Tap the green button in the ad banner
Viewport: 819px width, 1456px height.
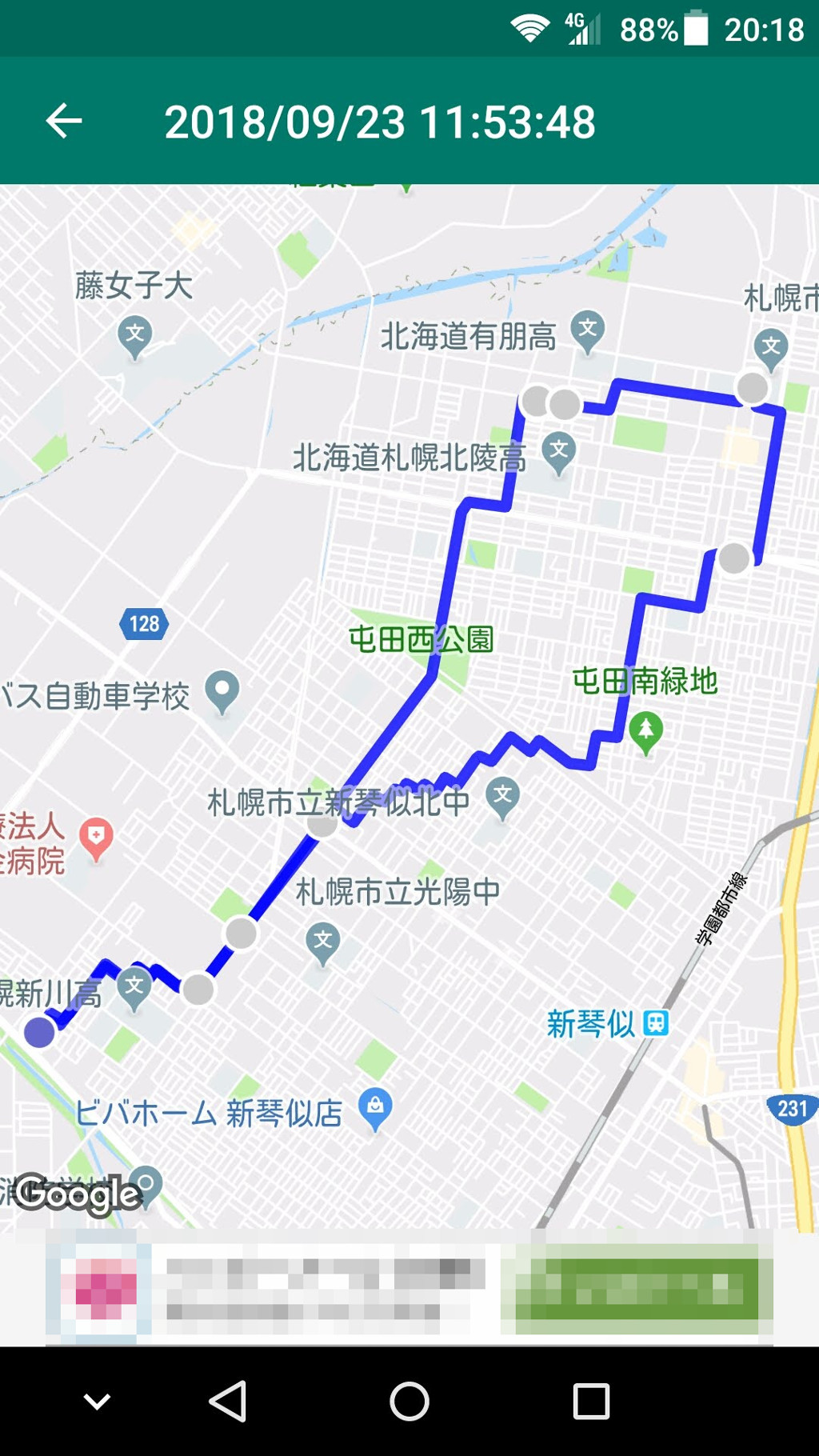tap(637, 1289)
